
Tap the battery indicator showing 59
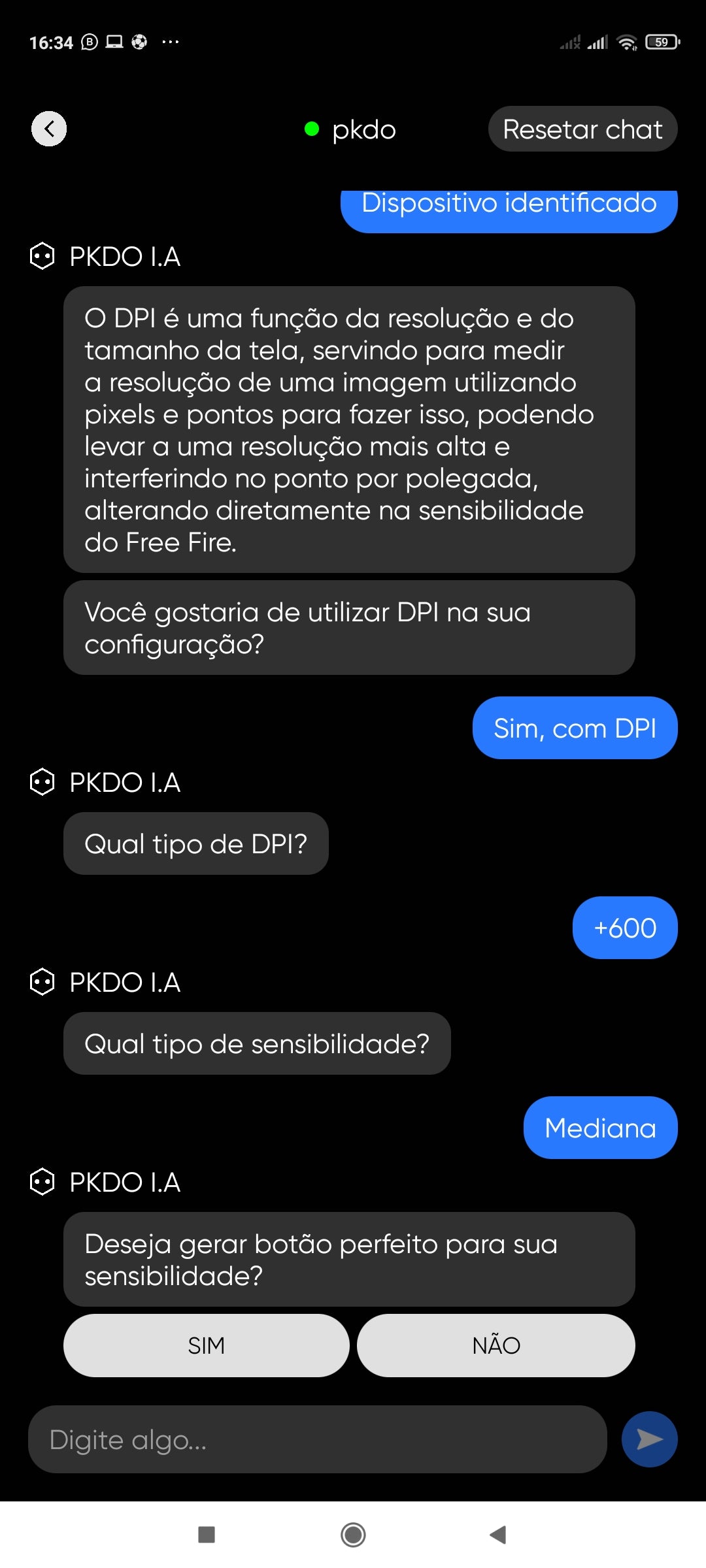tap(661, 42)
